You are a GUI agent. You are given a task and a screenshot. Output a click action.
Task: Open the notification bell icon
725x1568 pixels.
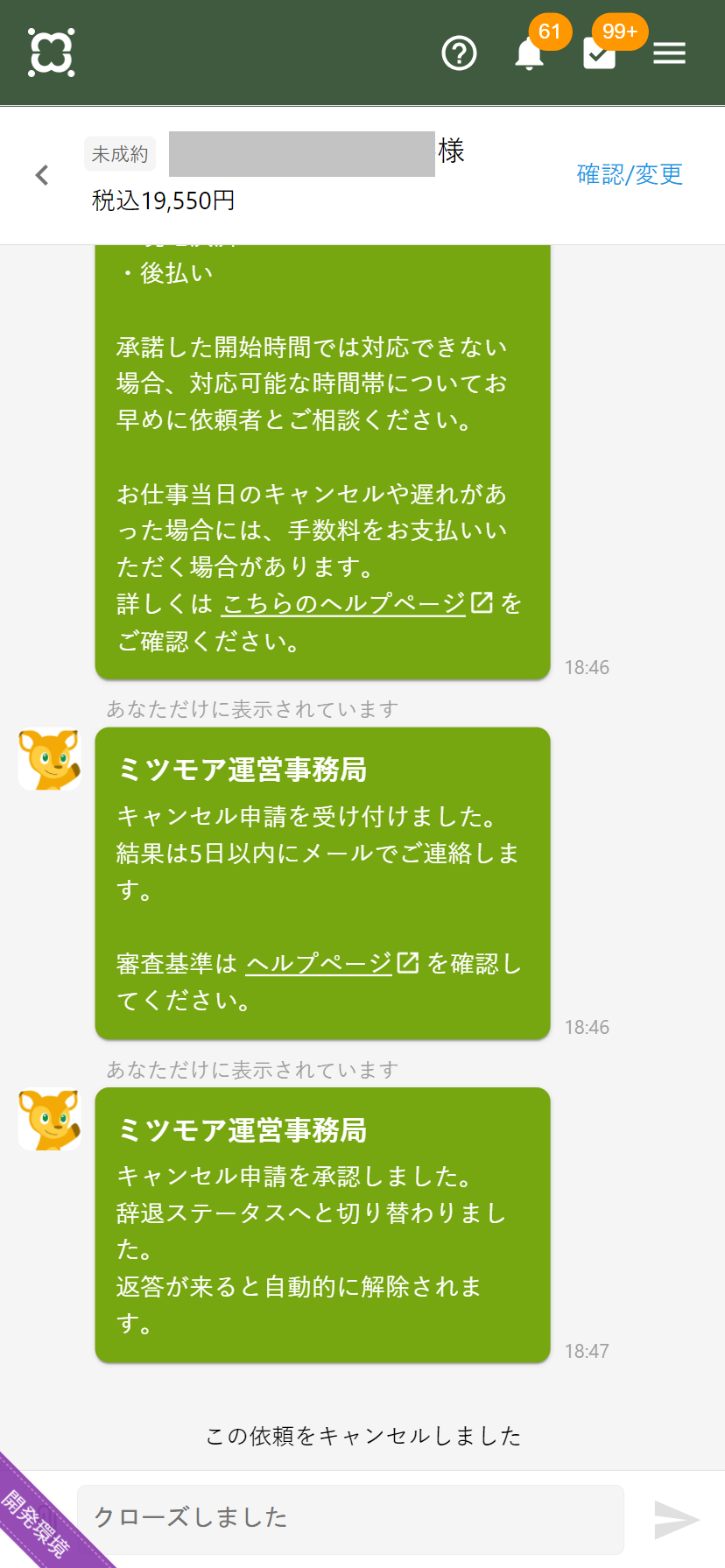[x=530, y=55]
